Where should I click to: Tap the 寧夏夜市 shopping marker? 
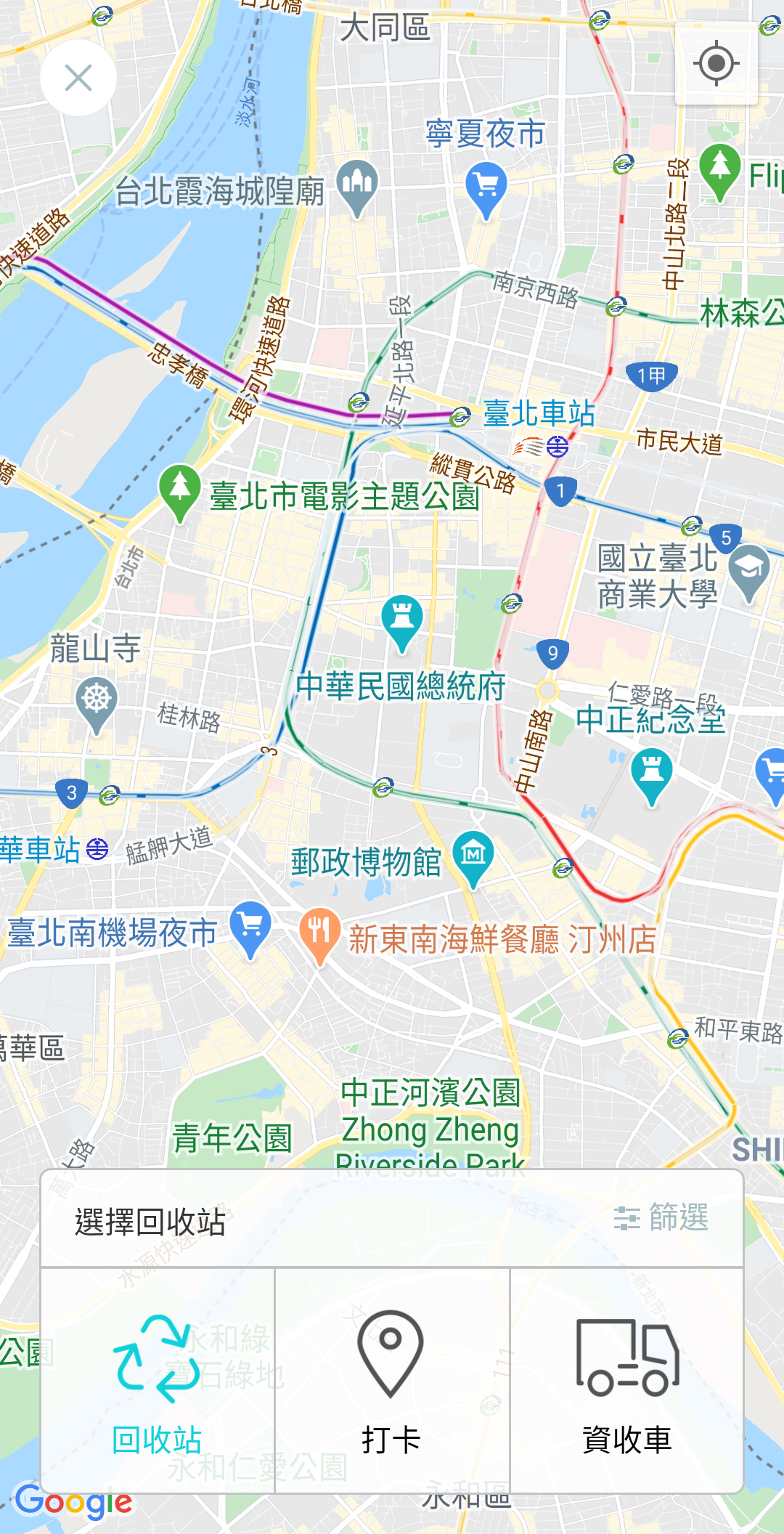tap(486, 187)
